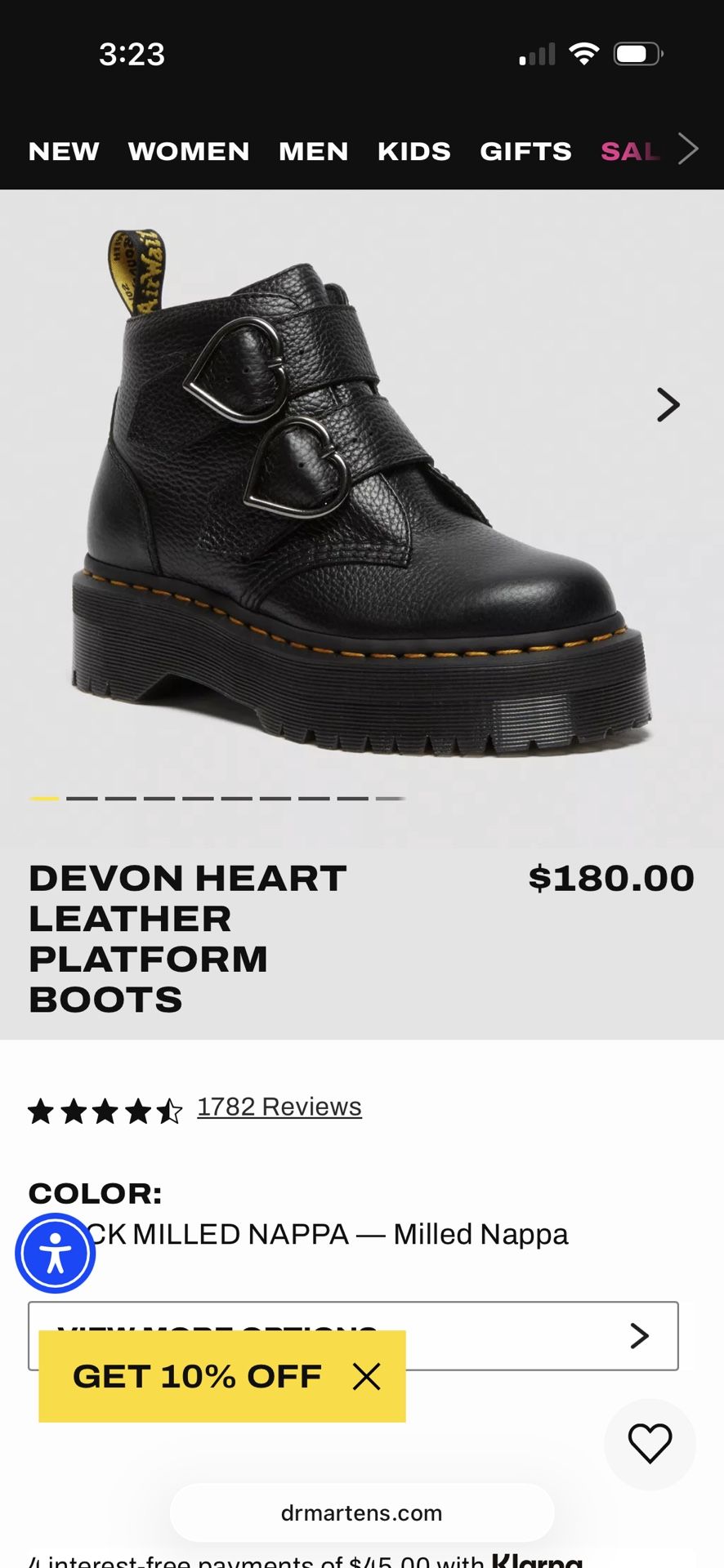Open the 1782 Reviews link
The height and width of the screenshot is (1568, 724).
pos(278,1107)
